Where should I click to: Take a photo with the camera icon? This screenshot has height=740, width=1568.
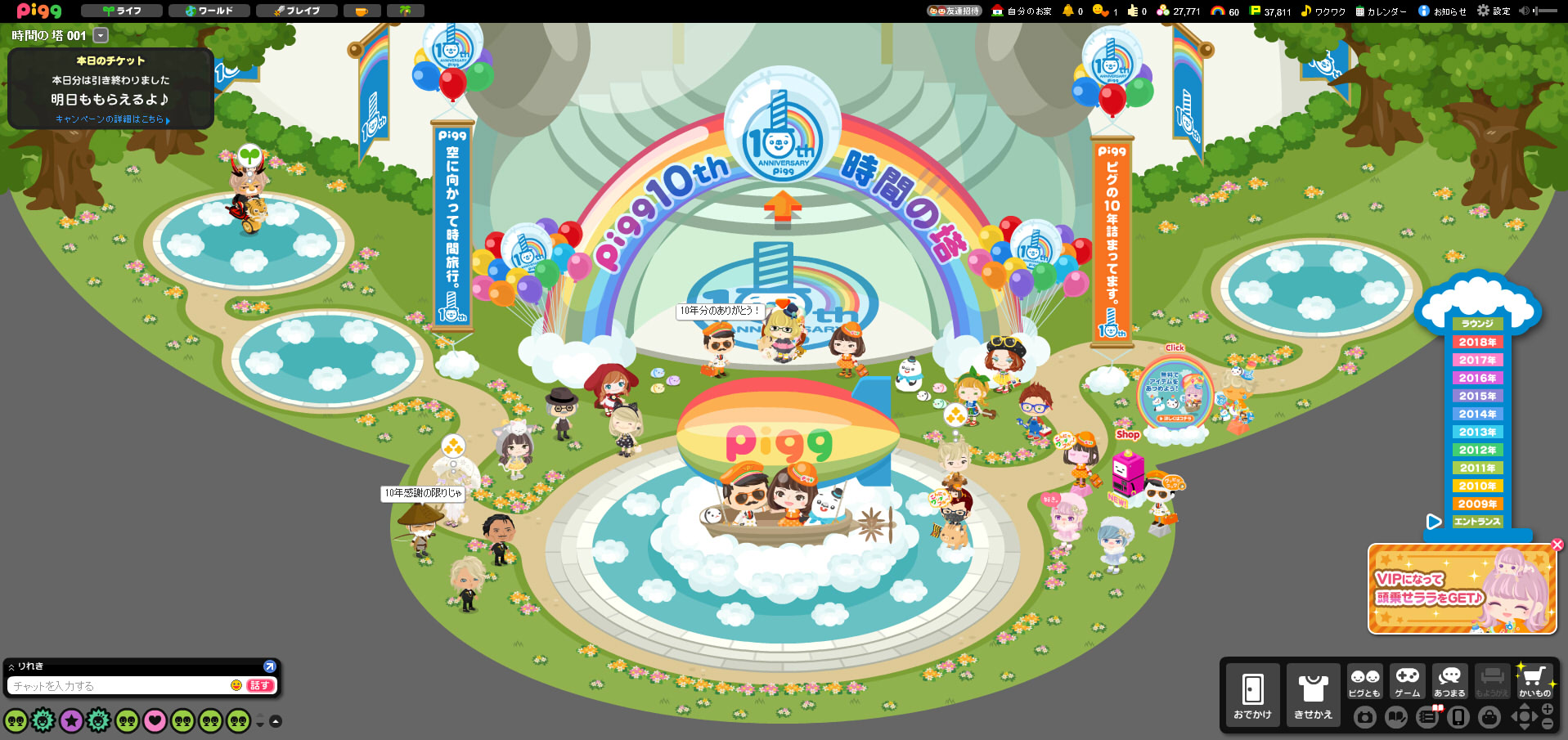coord(1364,718)
